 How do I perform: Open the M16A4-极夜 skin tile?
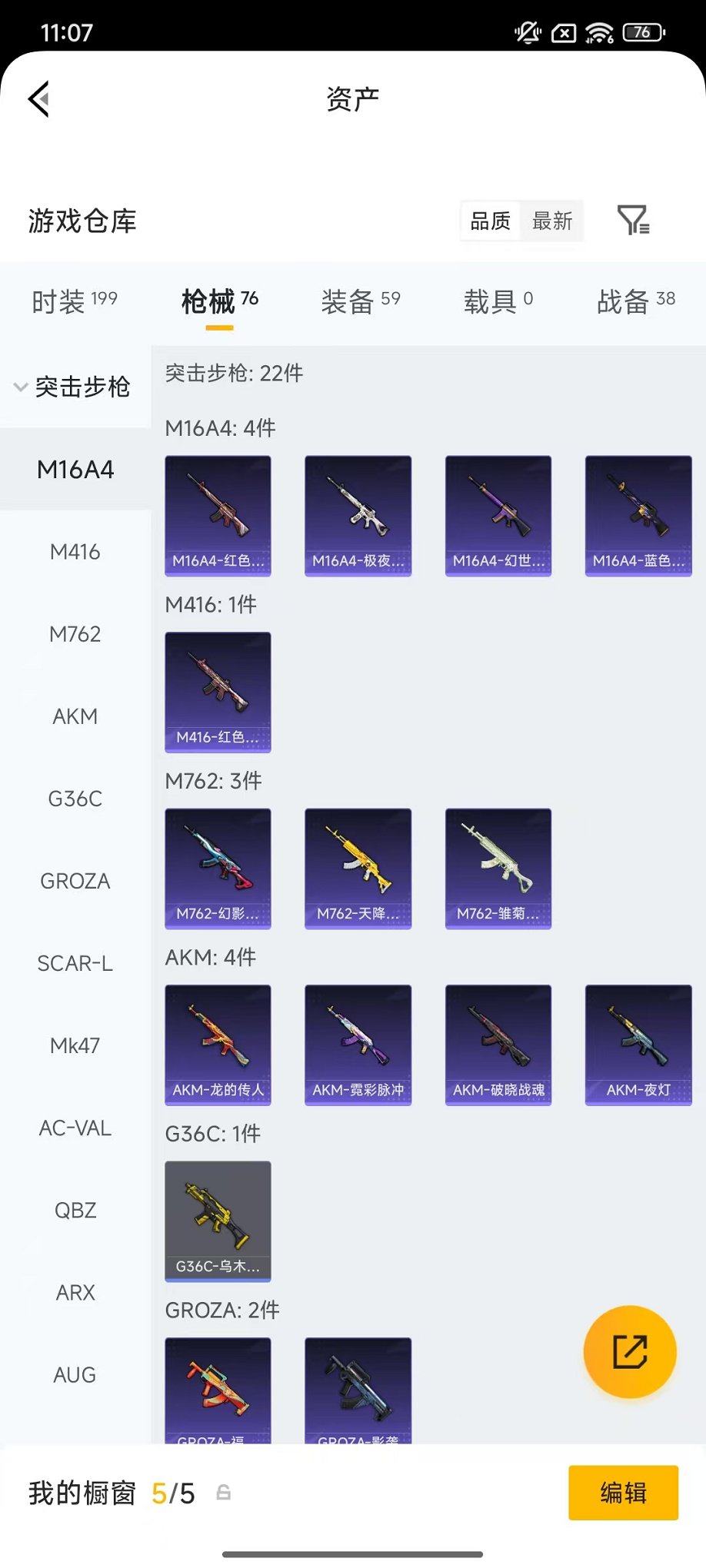[x=358, y=515]
